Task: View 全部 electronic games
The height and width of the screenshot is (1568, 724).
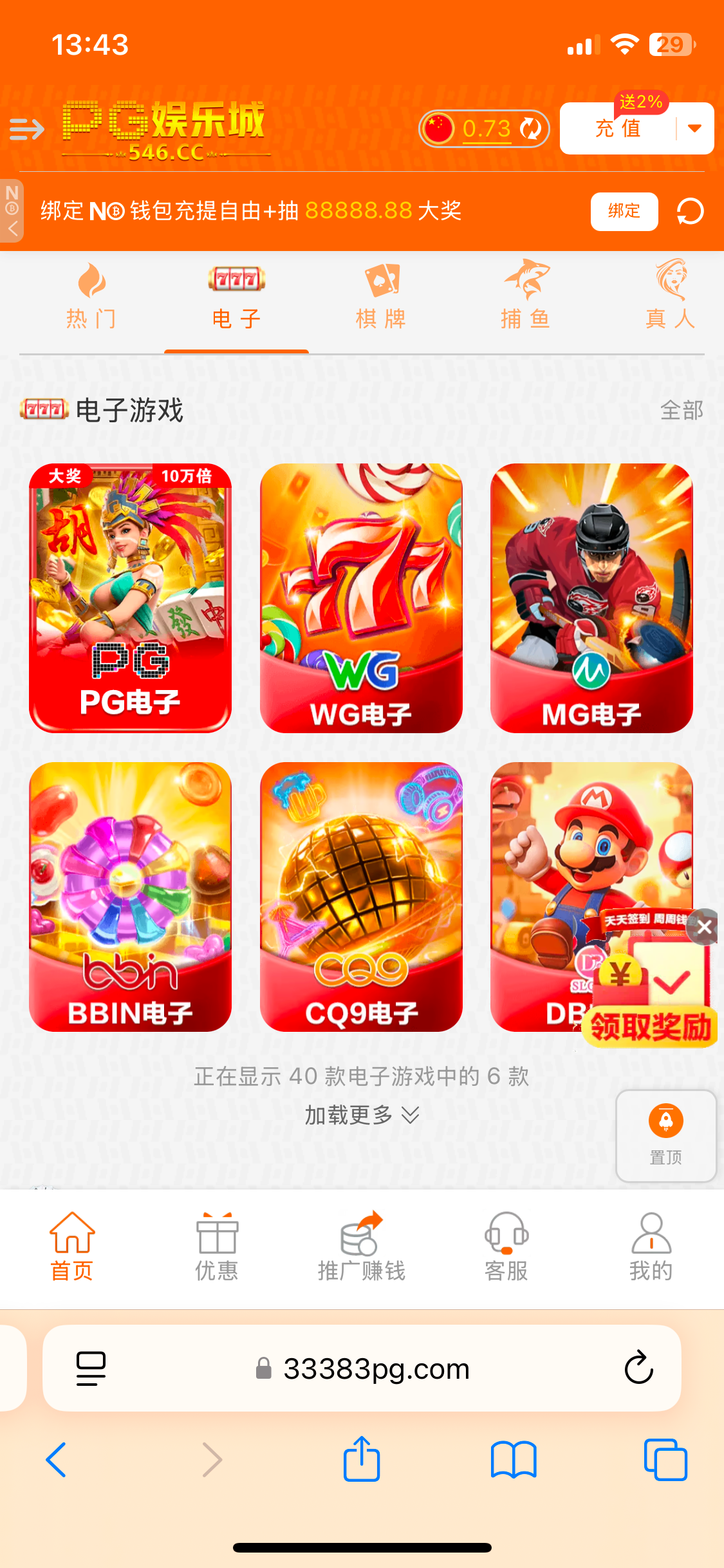Action: pyautogui.click(x=681, y=410)
